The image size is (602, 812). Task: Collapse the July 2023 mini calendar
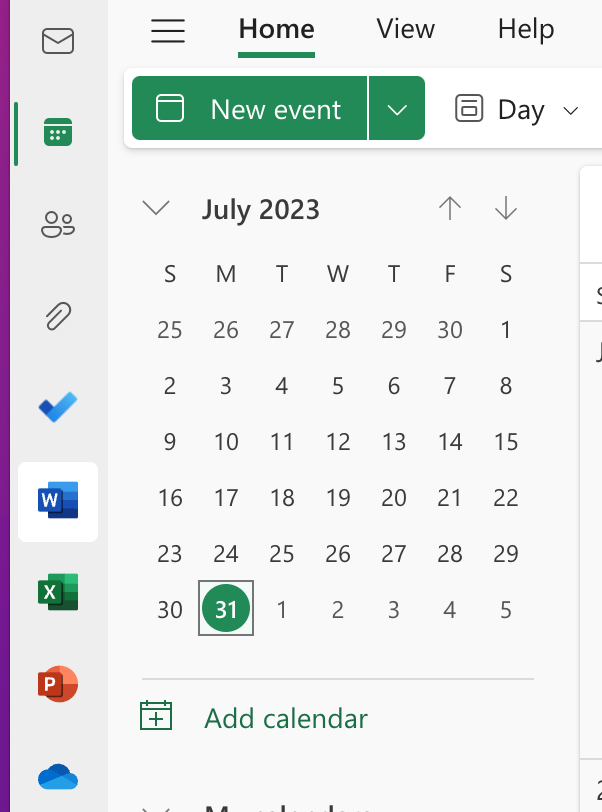coord(156,208)
